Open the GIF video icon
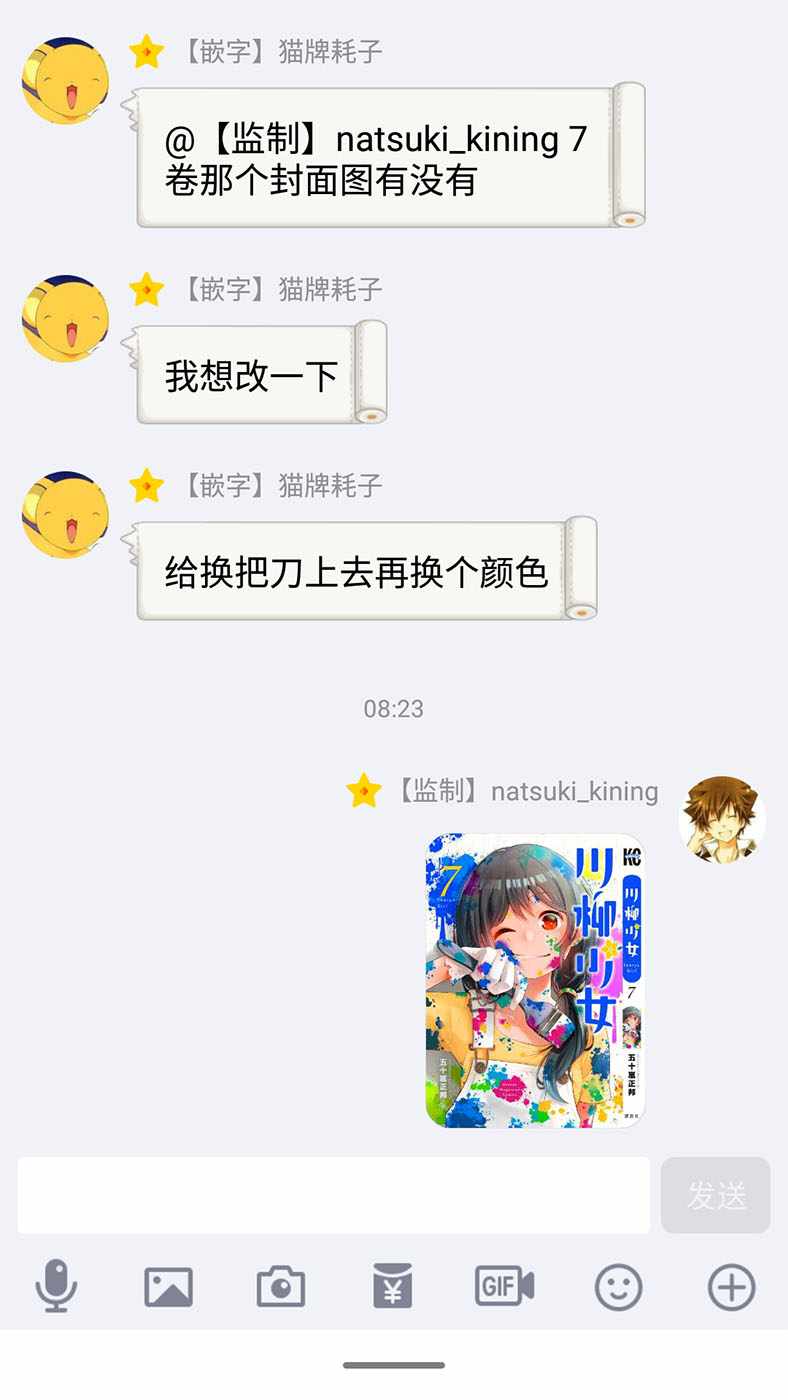This screenshot has height=1400, width=788. click(505, 1286)
